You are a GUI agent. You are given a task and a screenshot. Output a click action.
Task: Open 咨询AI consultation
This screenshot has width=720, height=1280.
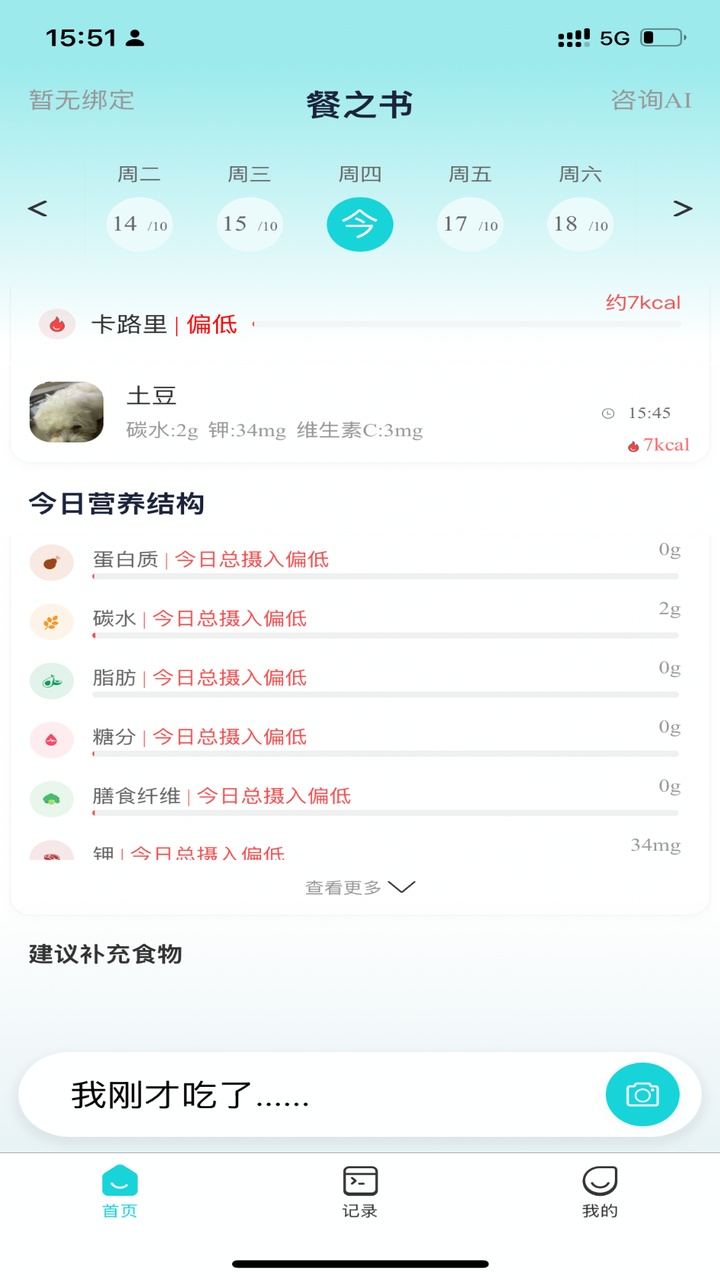pos(651,100)
